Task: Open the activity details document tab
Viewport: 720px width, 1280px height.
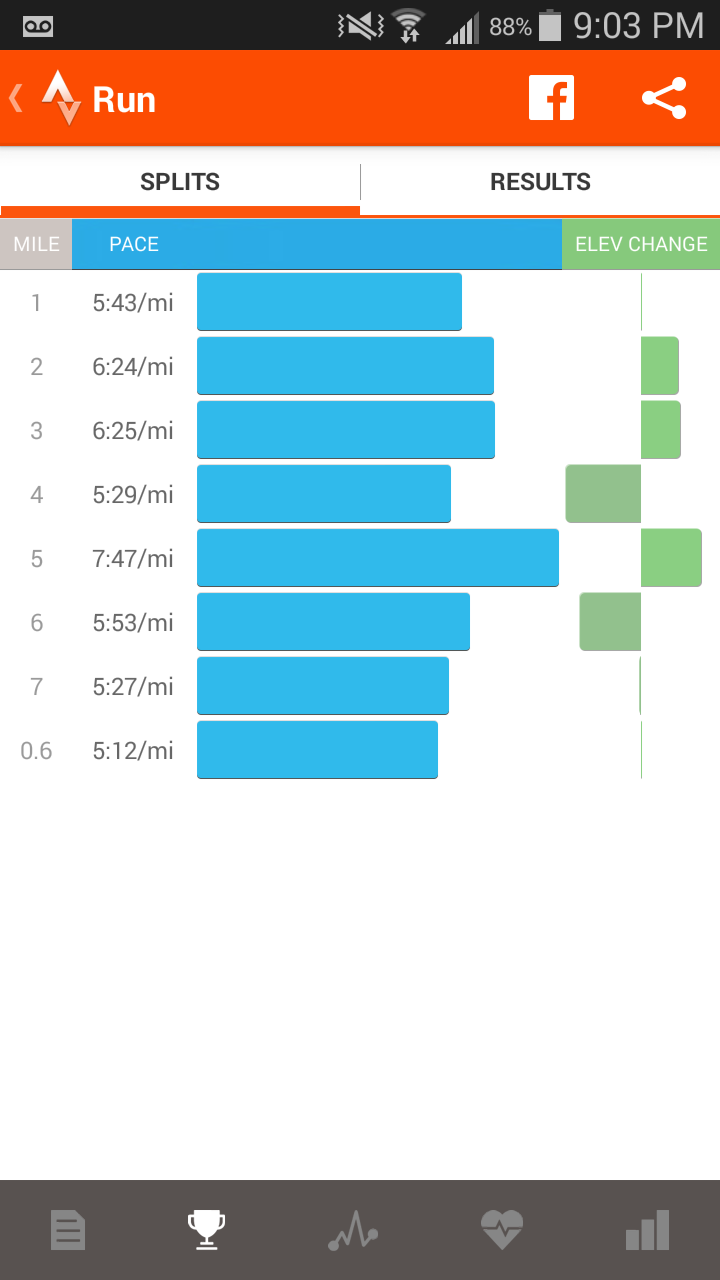Action: coord(68,1229)
